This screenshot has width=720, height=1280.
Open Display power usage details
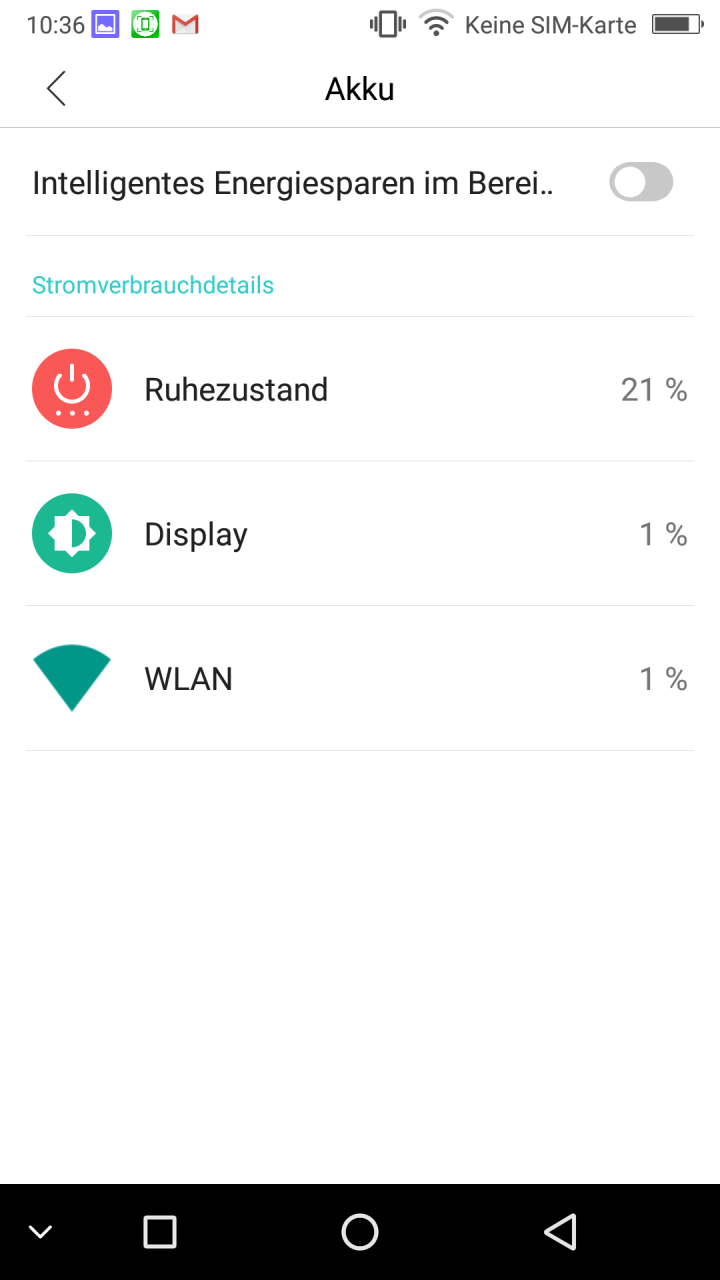pyautogui.click(x=360, y=534)
